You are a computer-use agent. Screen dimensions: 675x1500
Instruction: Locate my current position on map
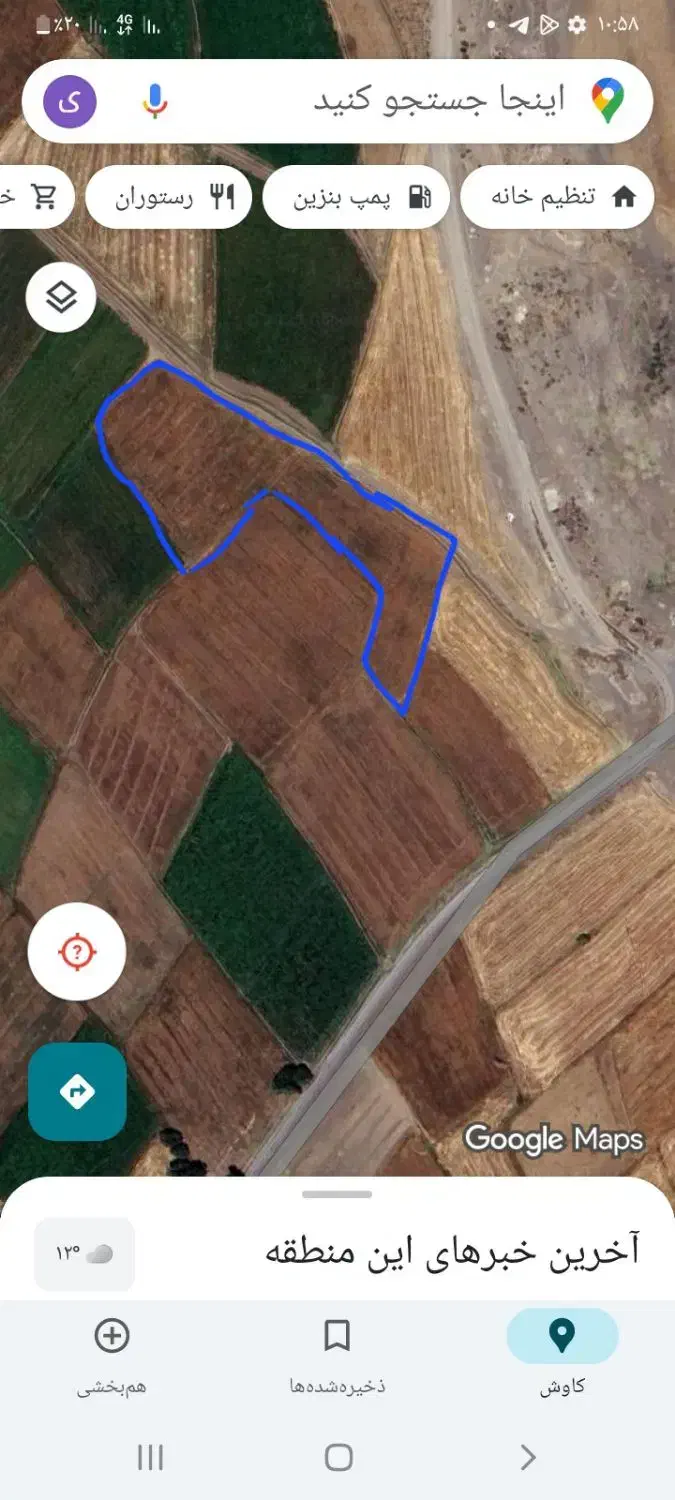[77, 953]
